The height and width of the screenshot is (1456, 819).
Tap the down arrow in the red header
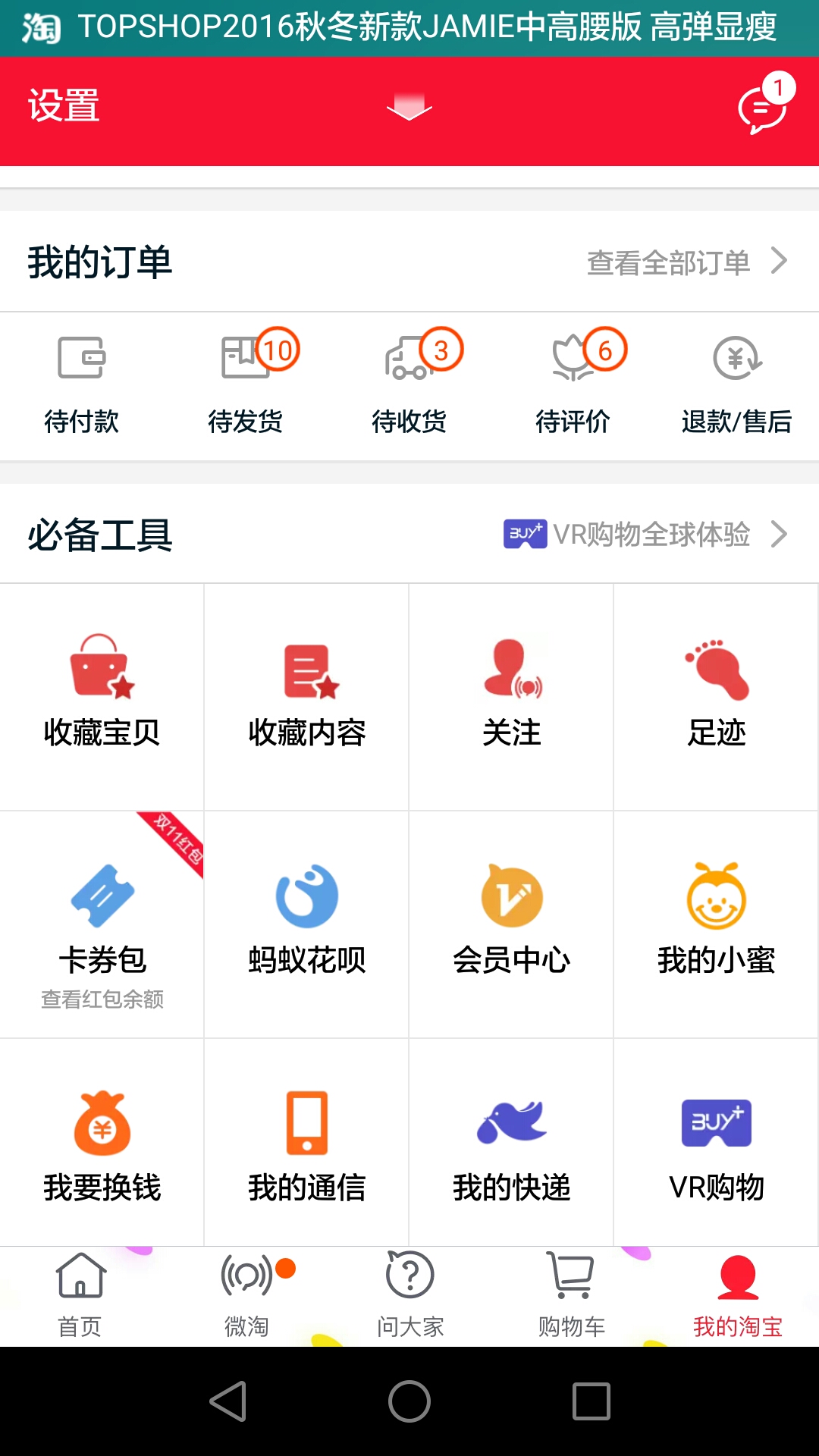[x=409, y=107]
